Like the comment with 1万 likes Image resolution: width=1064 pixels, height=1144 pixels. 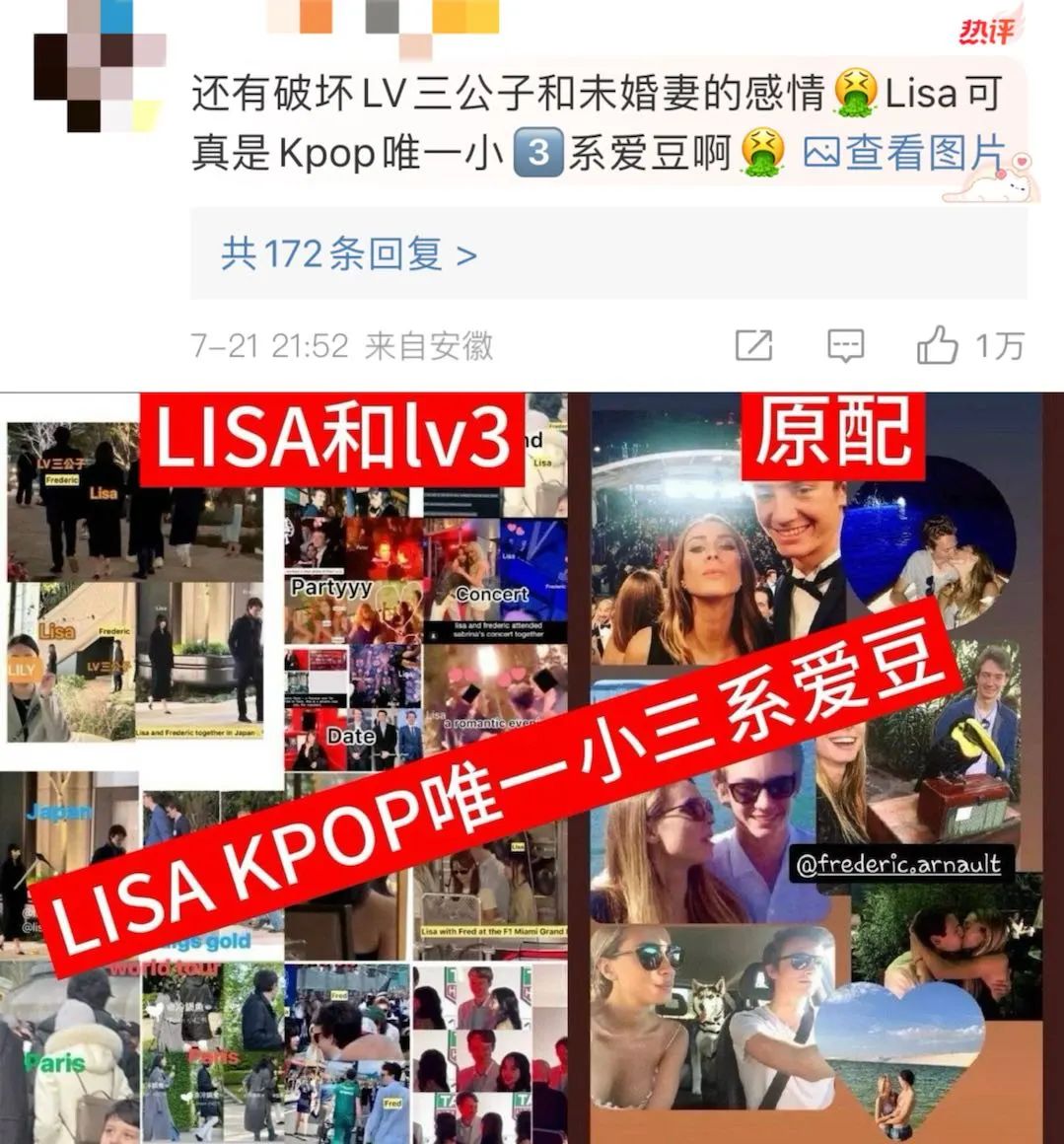[x=939, y=345]
